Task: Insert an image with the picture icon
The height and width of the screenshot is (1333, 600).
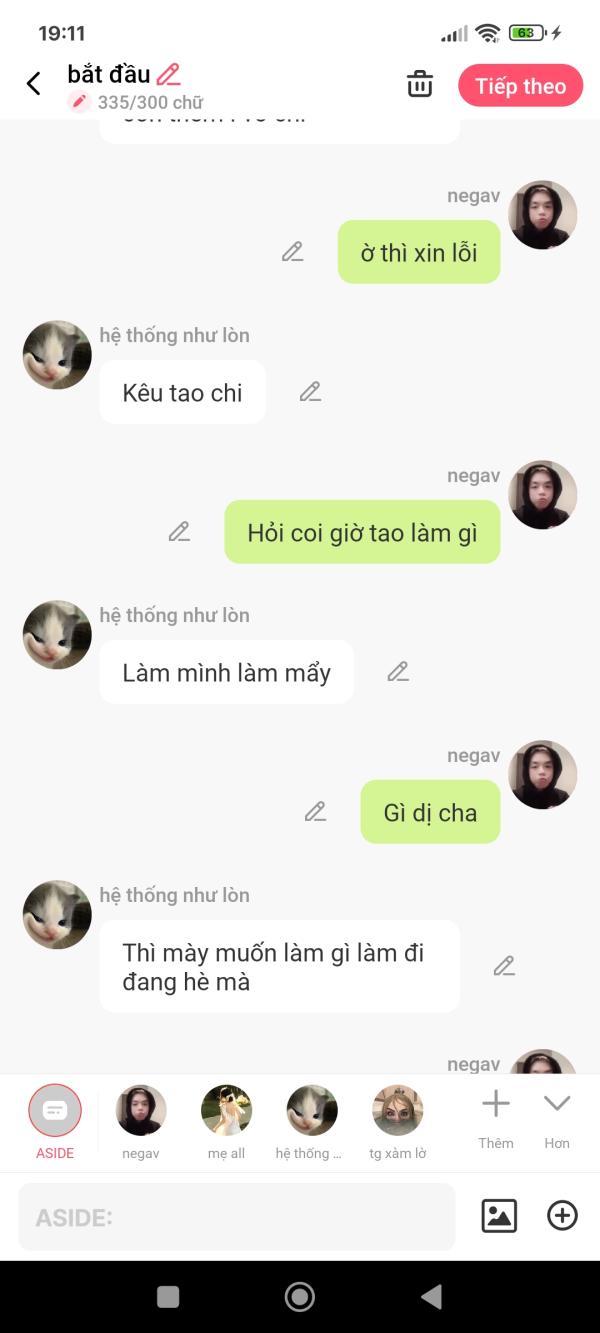Action: 499,1216
